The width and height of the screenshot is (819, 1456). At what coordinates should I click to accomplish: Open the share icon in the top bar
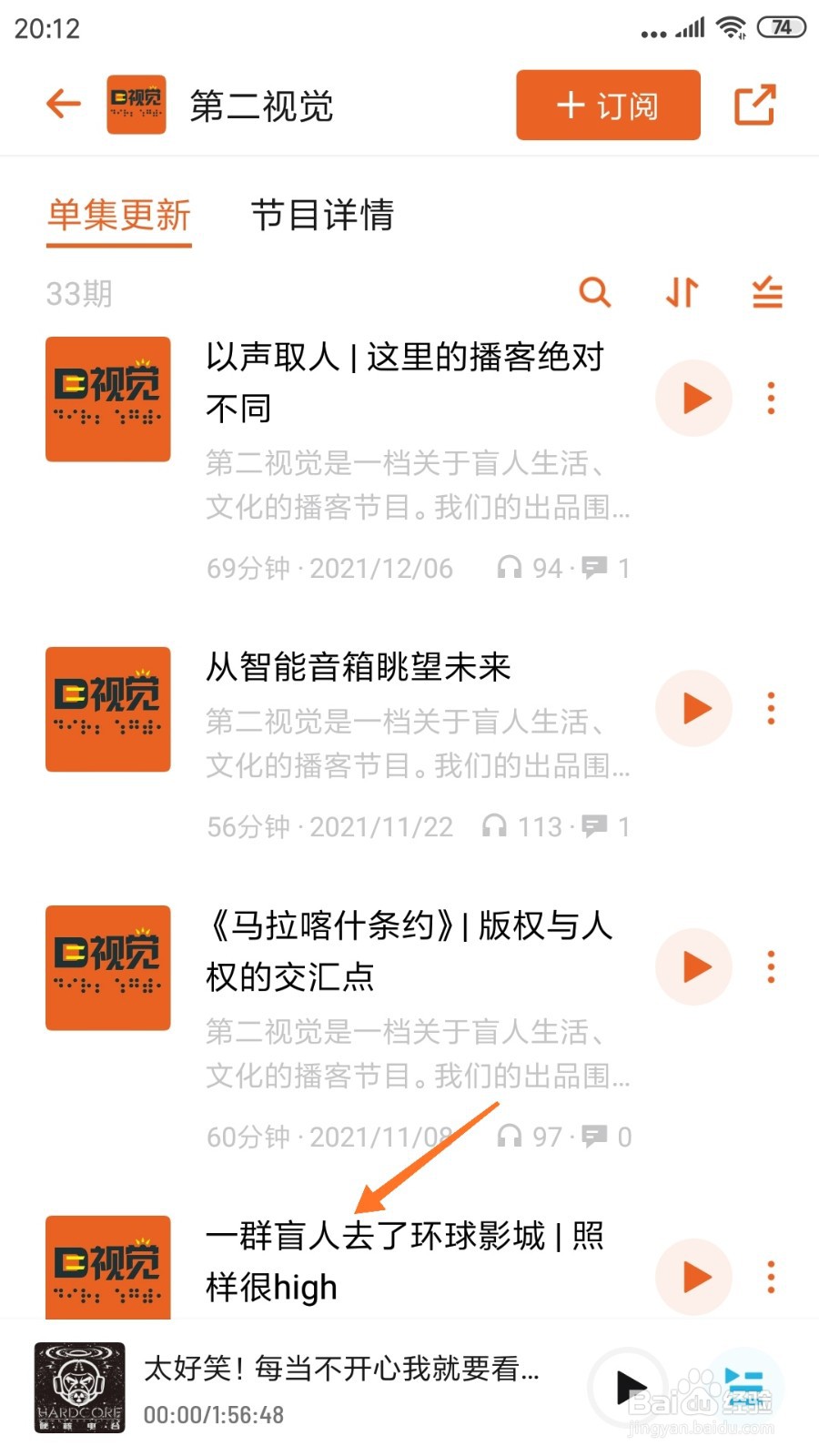tap(757, 104)
